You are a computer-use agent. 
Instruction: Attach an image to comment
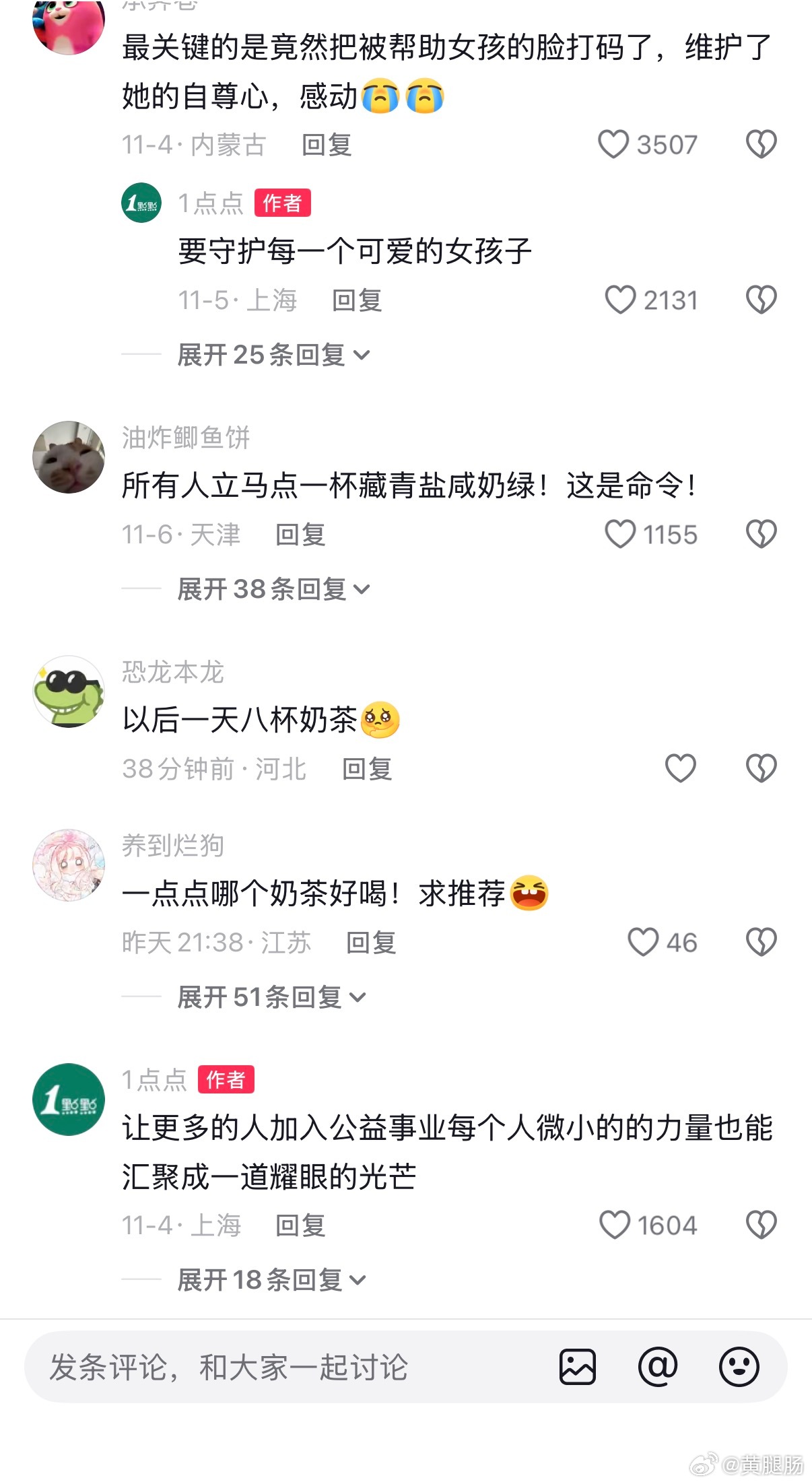click(578, 1368)
